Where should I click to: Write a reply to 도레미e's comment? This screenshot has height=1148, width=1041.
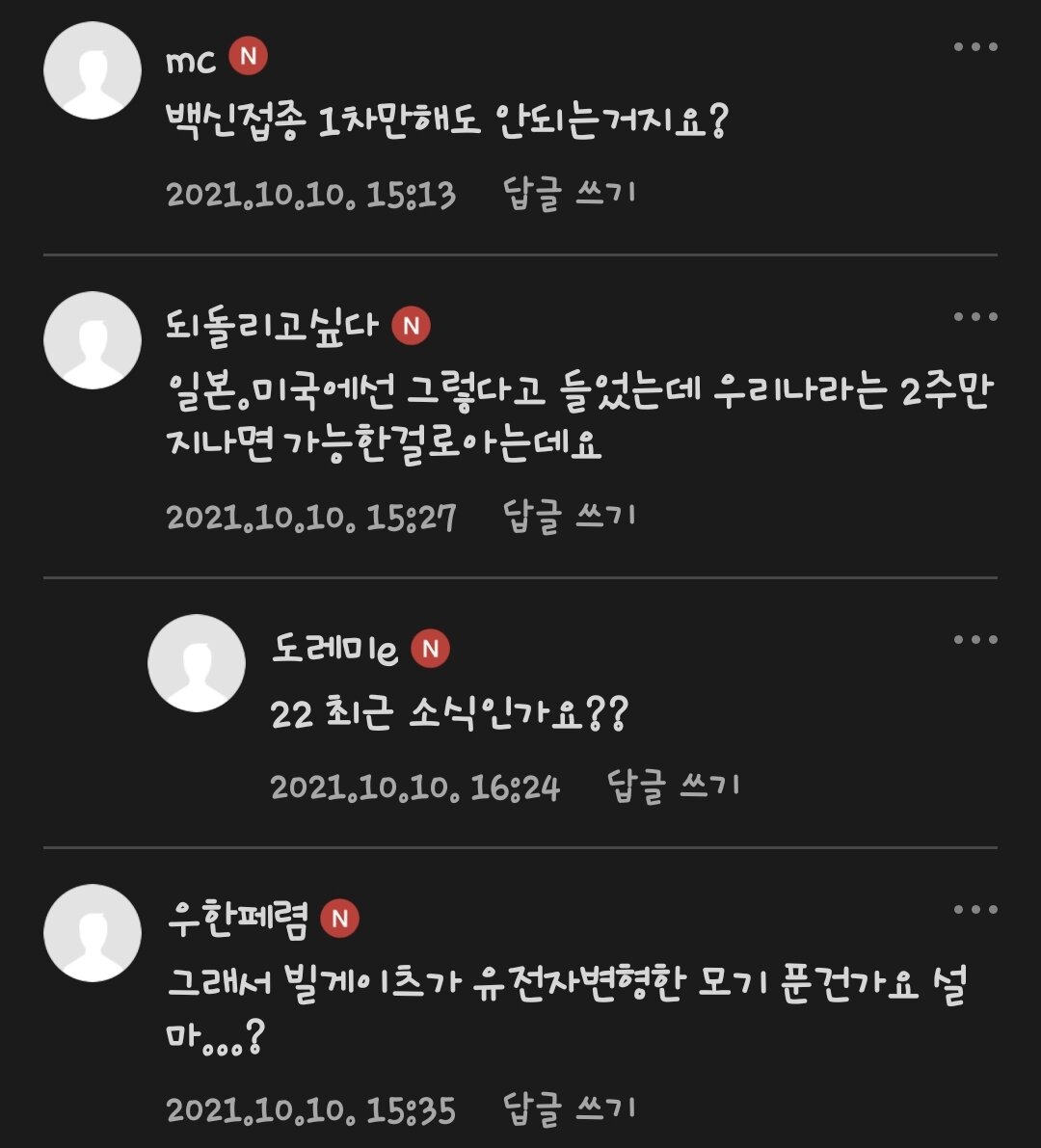(x=674, y=787)
